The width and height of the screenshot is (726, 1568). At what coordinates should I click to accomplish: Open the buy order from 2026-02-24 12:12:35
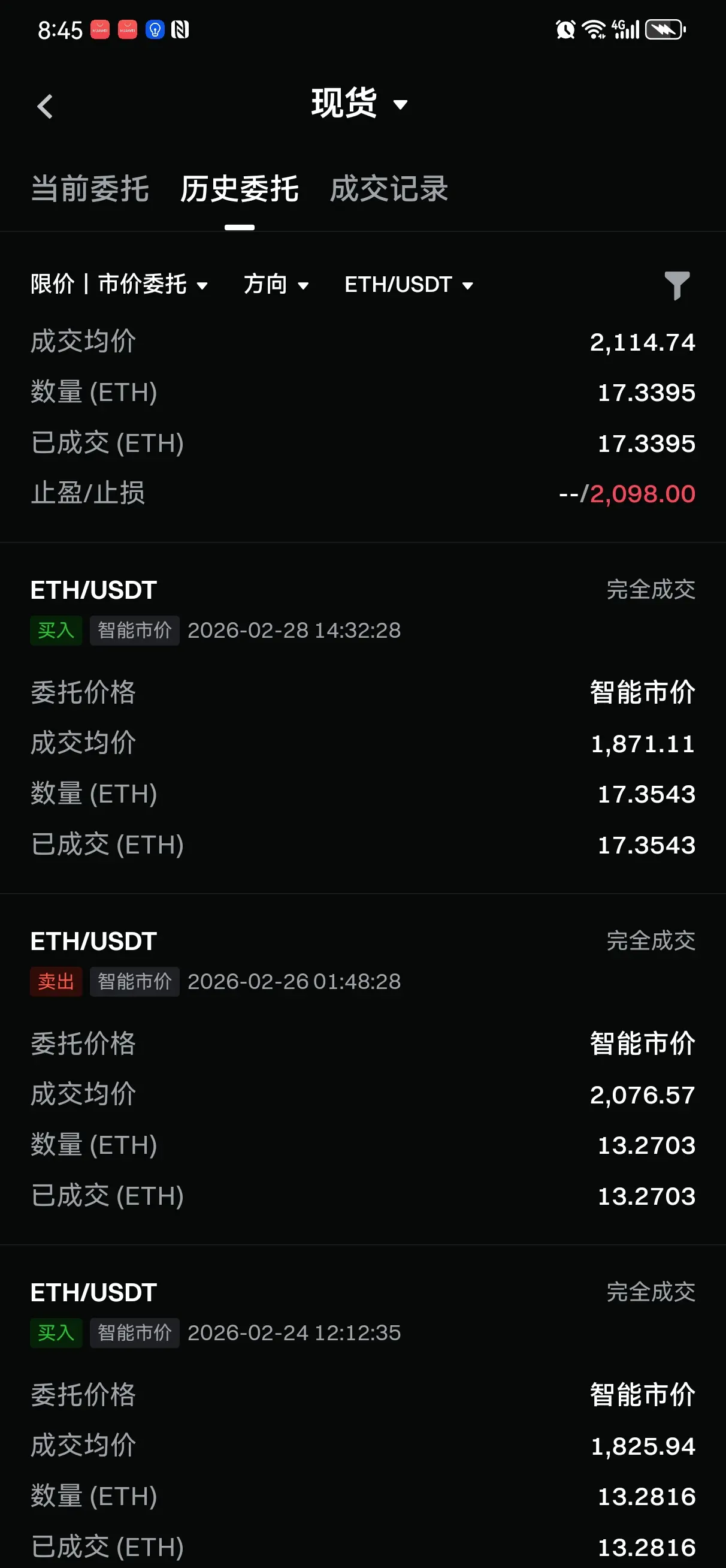[x=362, y=1407]
